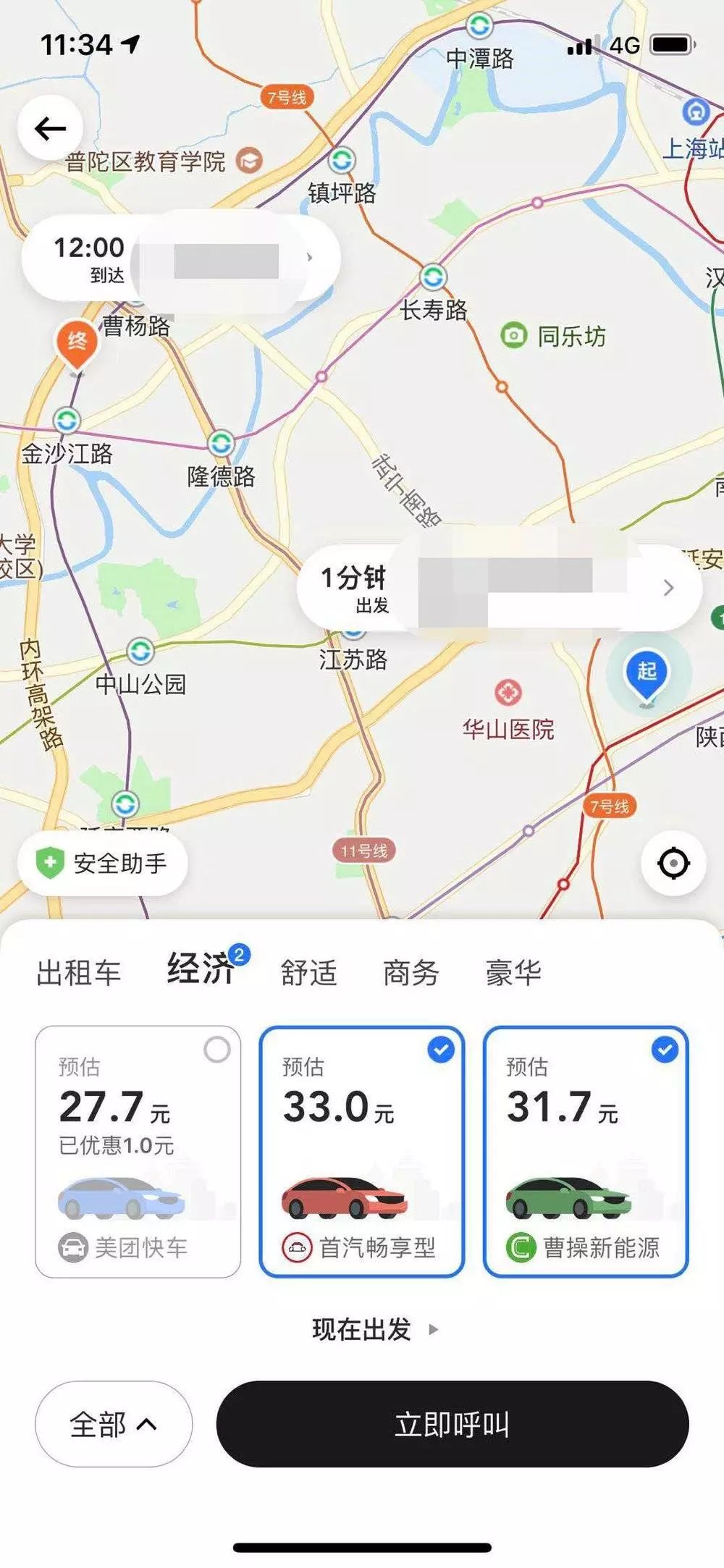Tap 立即呼叫 to call a ride
Screen dimensions: 724x1568
coord(452,1424)
